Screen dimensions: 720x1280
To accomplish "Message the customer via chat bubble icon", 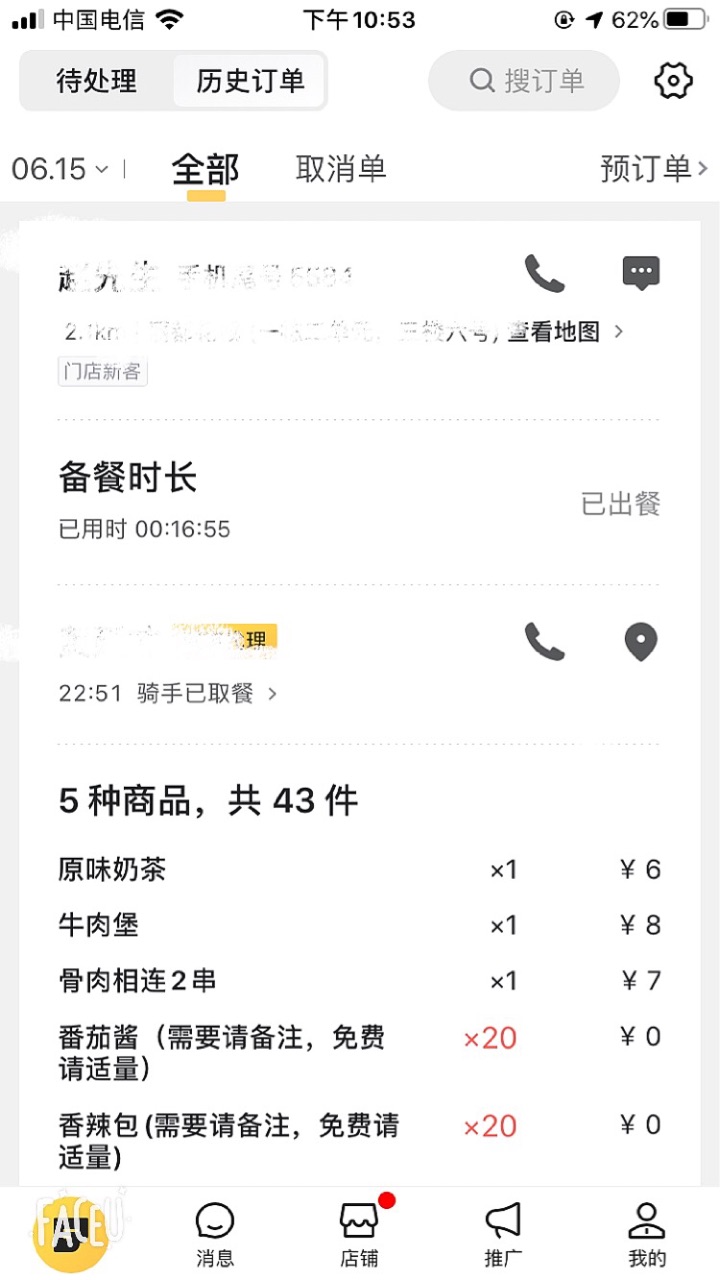I will (641, 273).
